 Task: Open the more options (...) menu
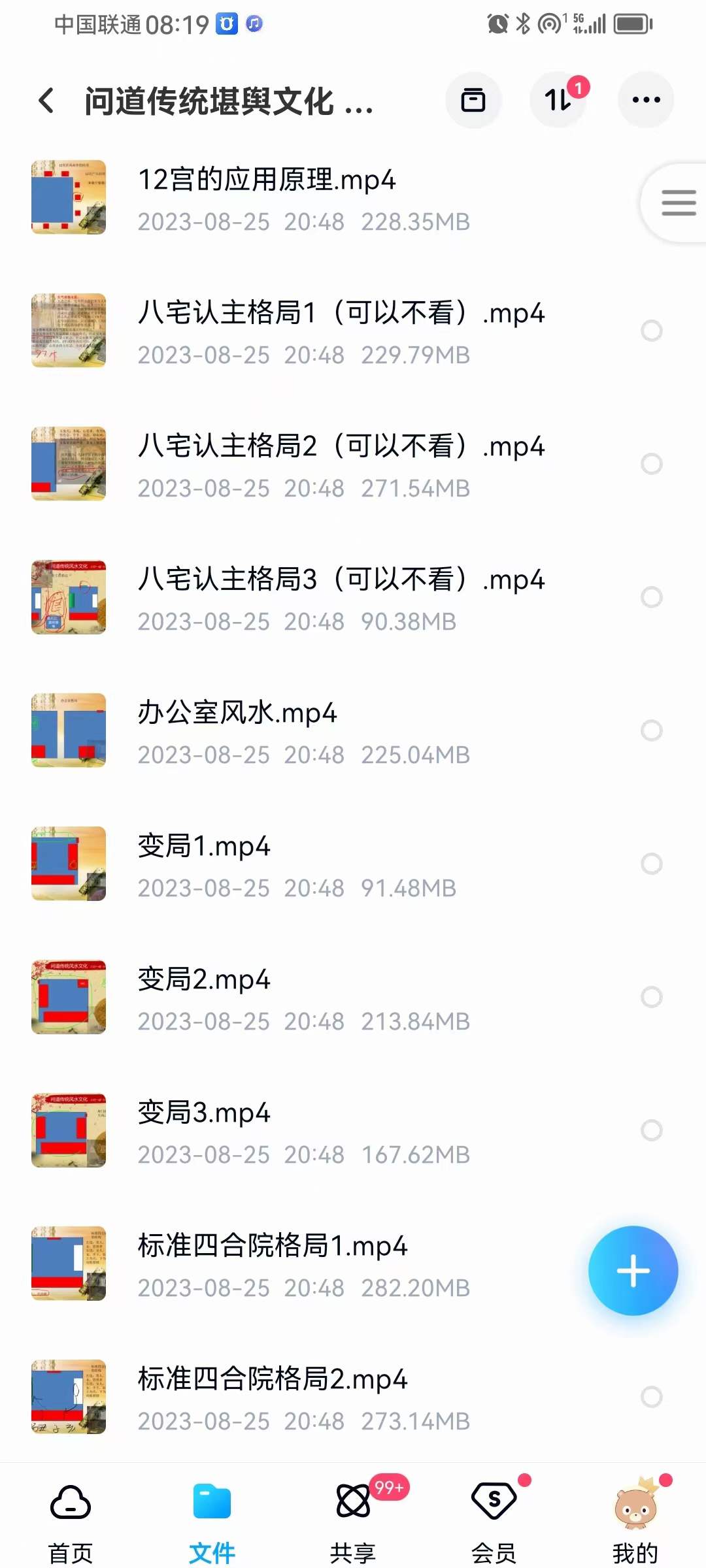click(x=645, y=100)
